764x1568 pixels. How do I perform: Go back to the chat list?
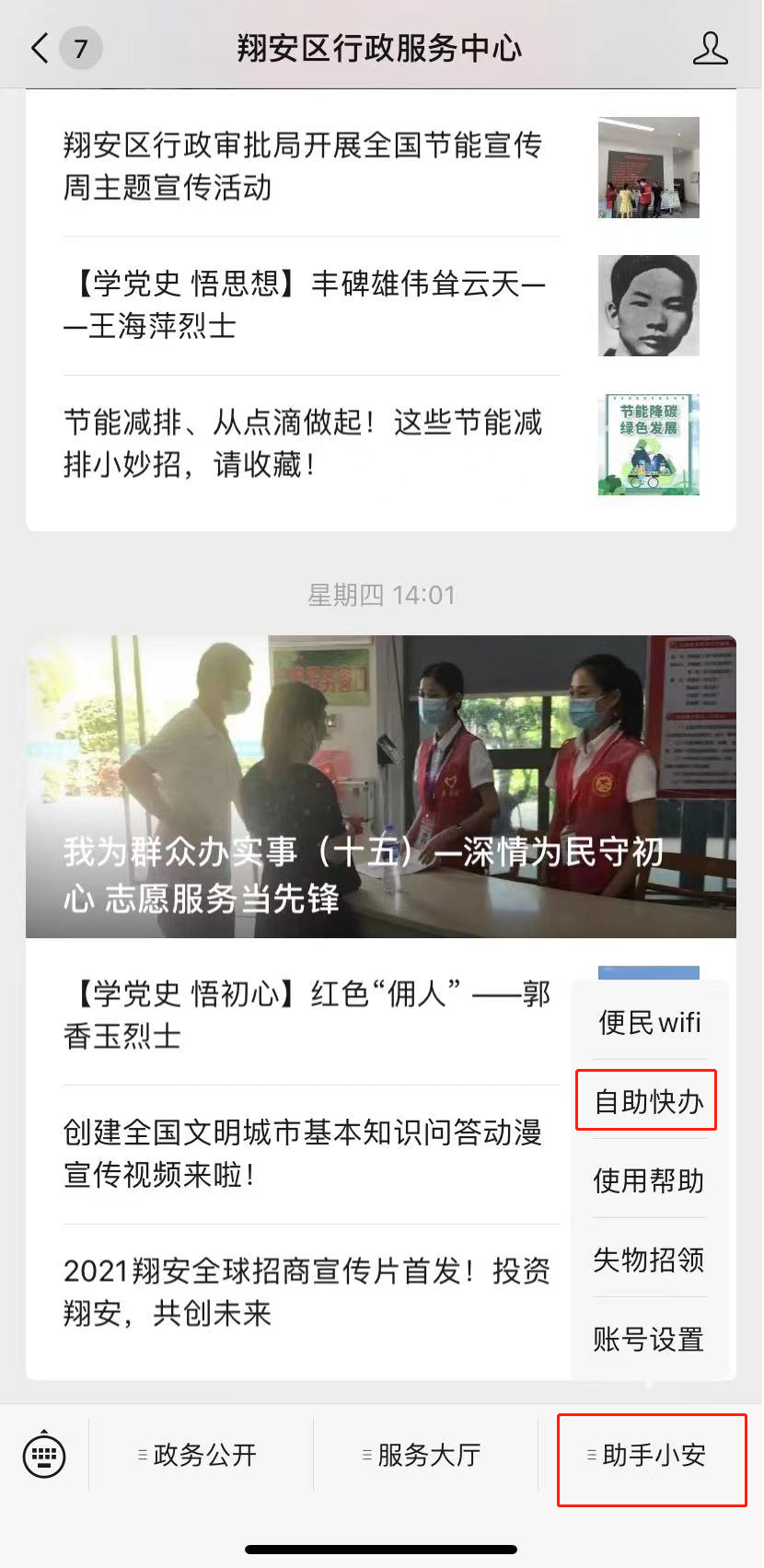41,48
